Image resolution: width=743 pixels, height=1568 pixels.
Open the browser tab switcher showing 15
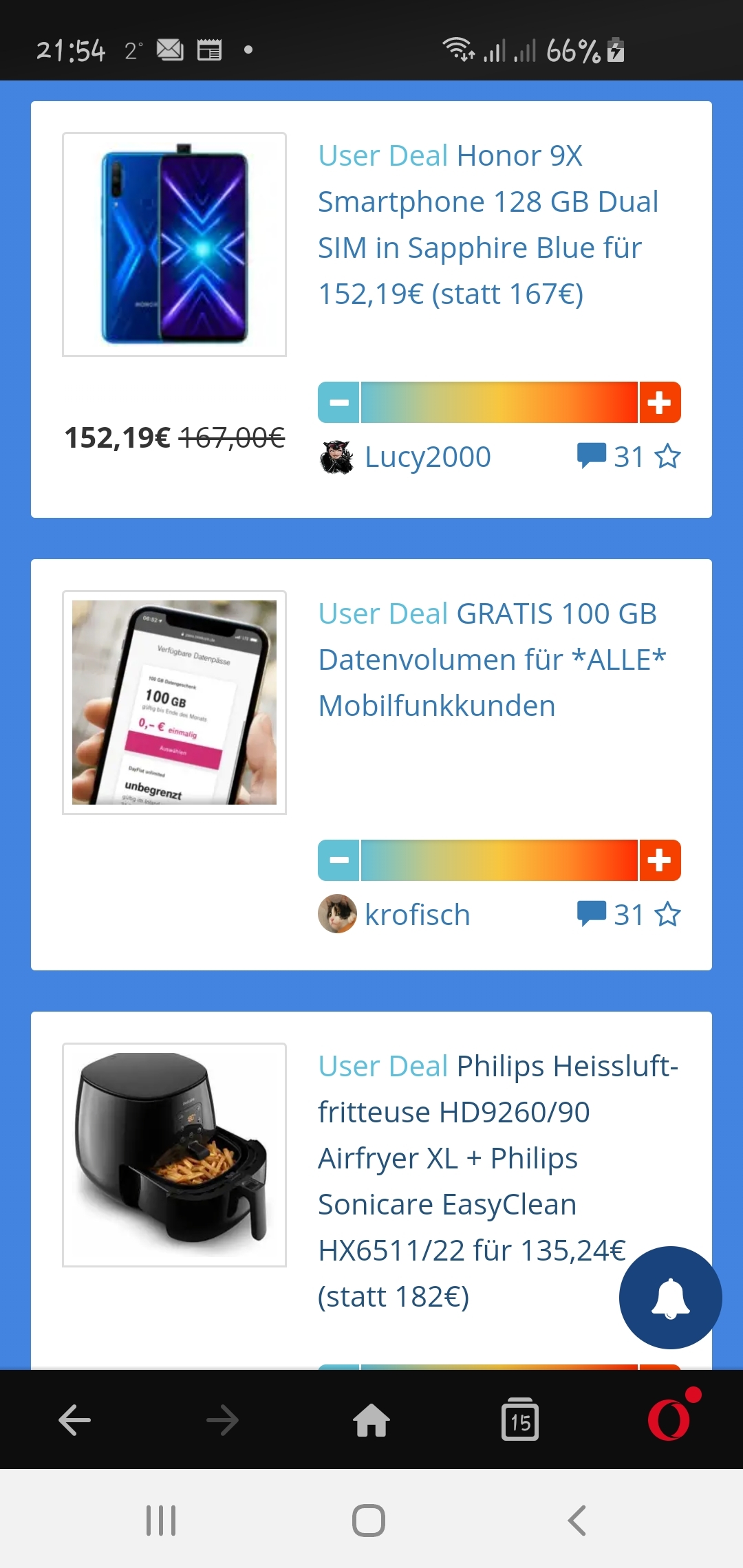point(520,1419)
